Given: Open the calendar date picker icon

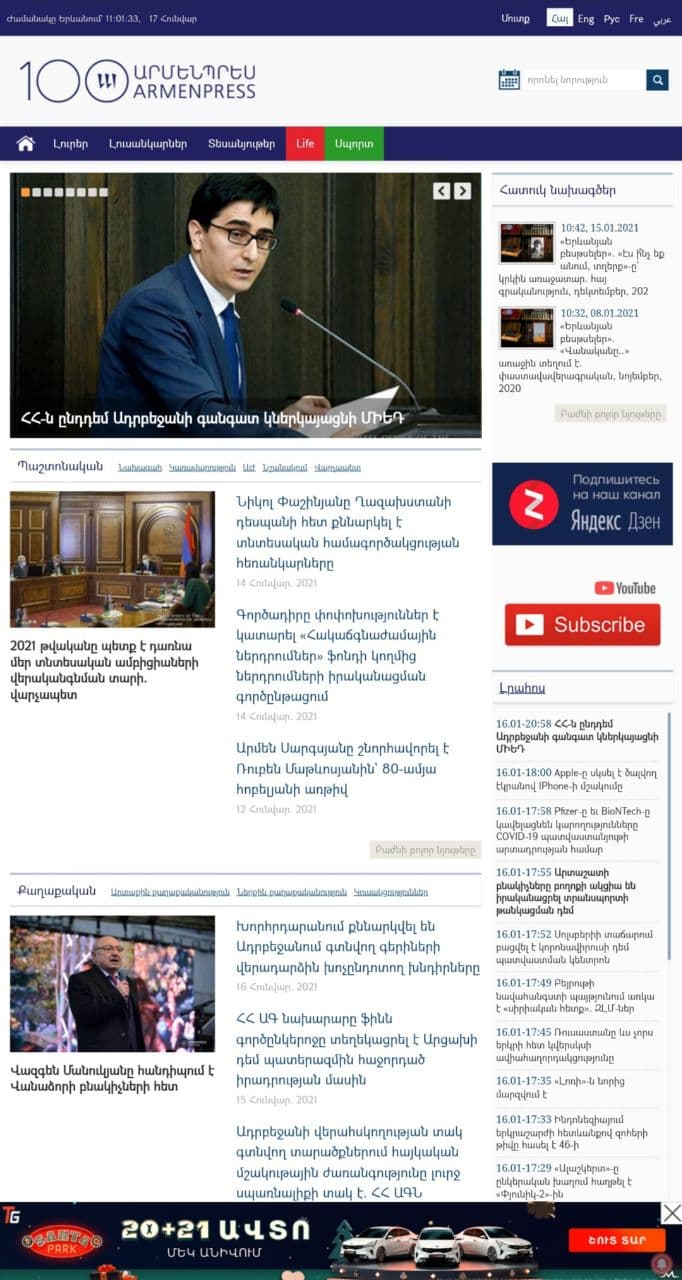Looking at the screenshot, I should [x=509, y=80].
